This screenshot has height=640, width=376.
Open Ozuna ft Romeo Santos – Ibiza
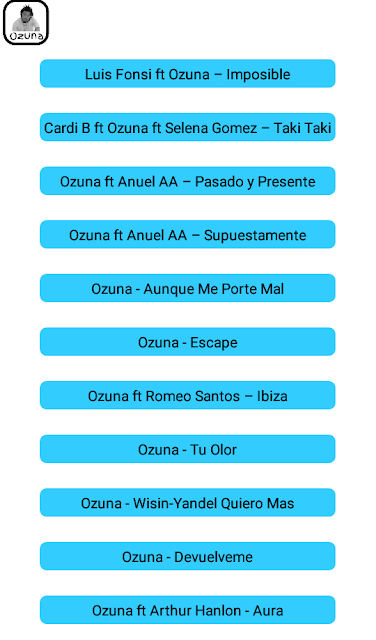(187, 396)
